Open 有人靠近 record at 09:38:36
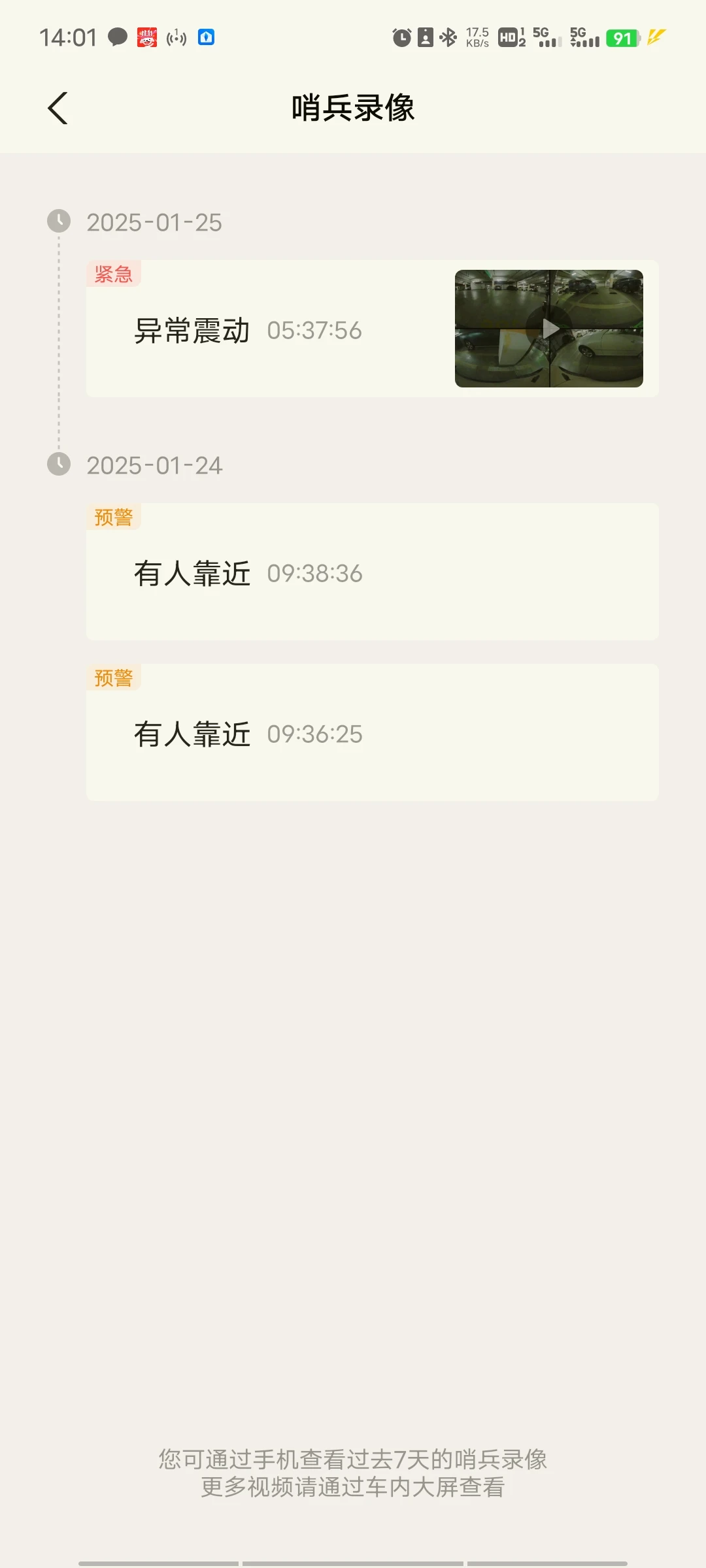Image resolution: width=706 pixels, height=1568 pixels. [x=372, y=572]
